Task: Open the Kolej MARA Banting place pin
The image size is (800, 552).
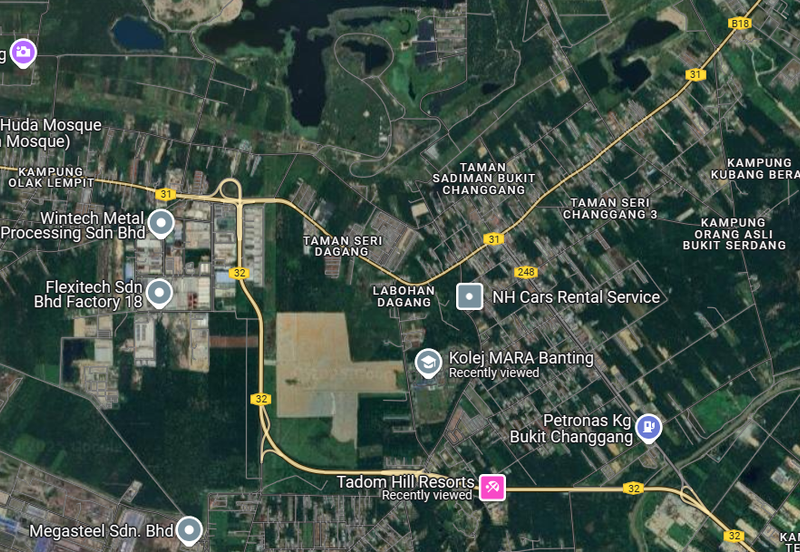Action: tap(428, 362)
